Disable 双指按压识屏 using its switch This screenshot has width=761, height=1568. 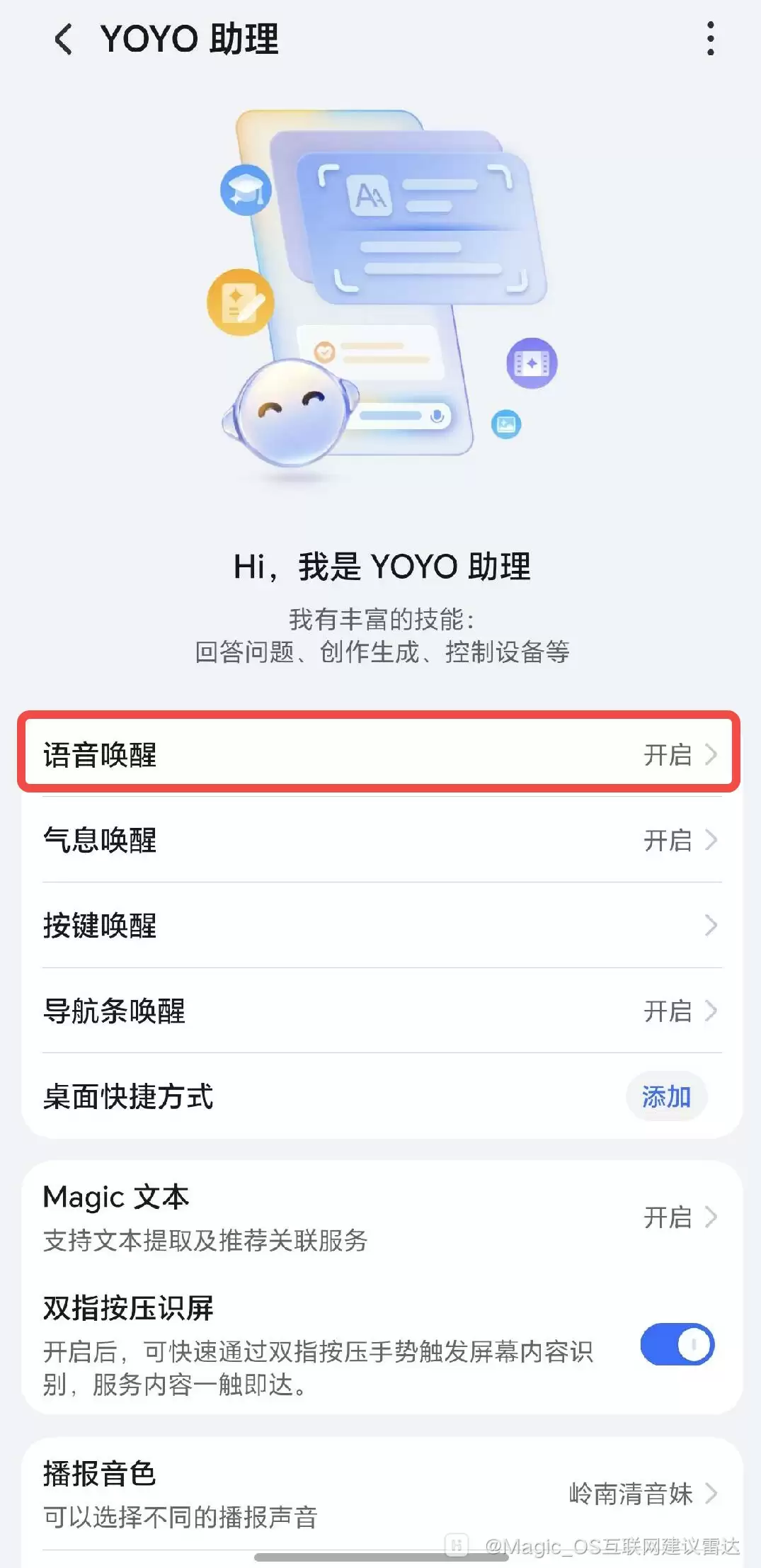coord(676,1343)
